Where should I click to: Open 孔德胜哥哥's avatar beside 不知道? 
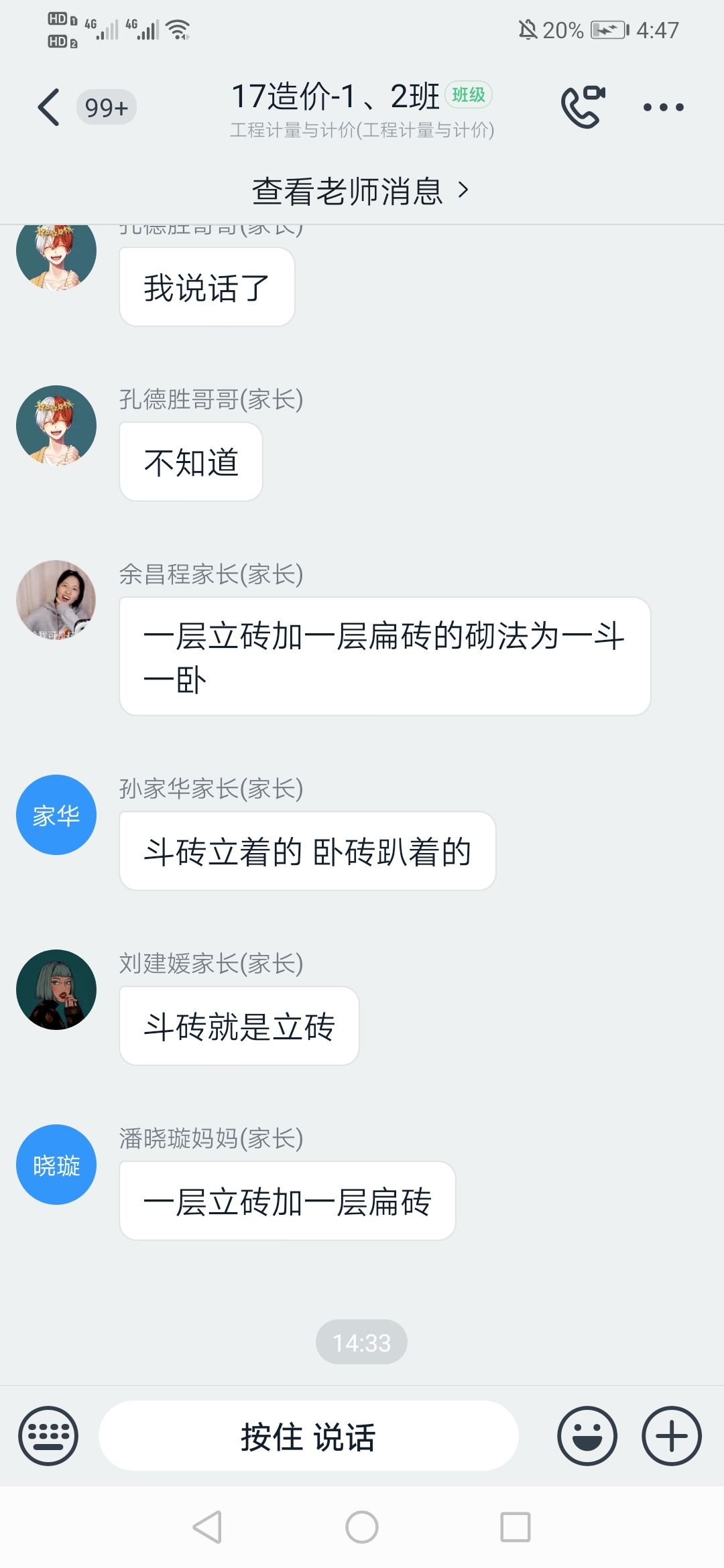(56, 426)
